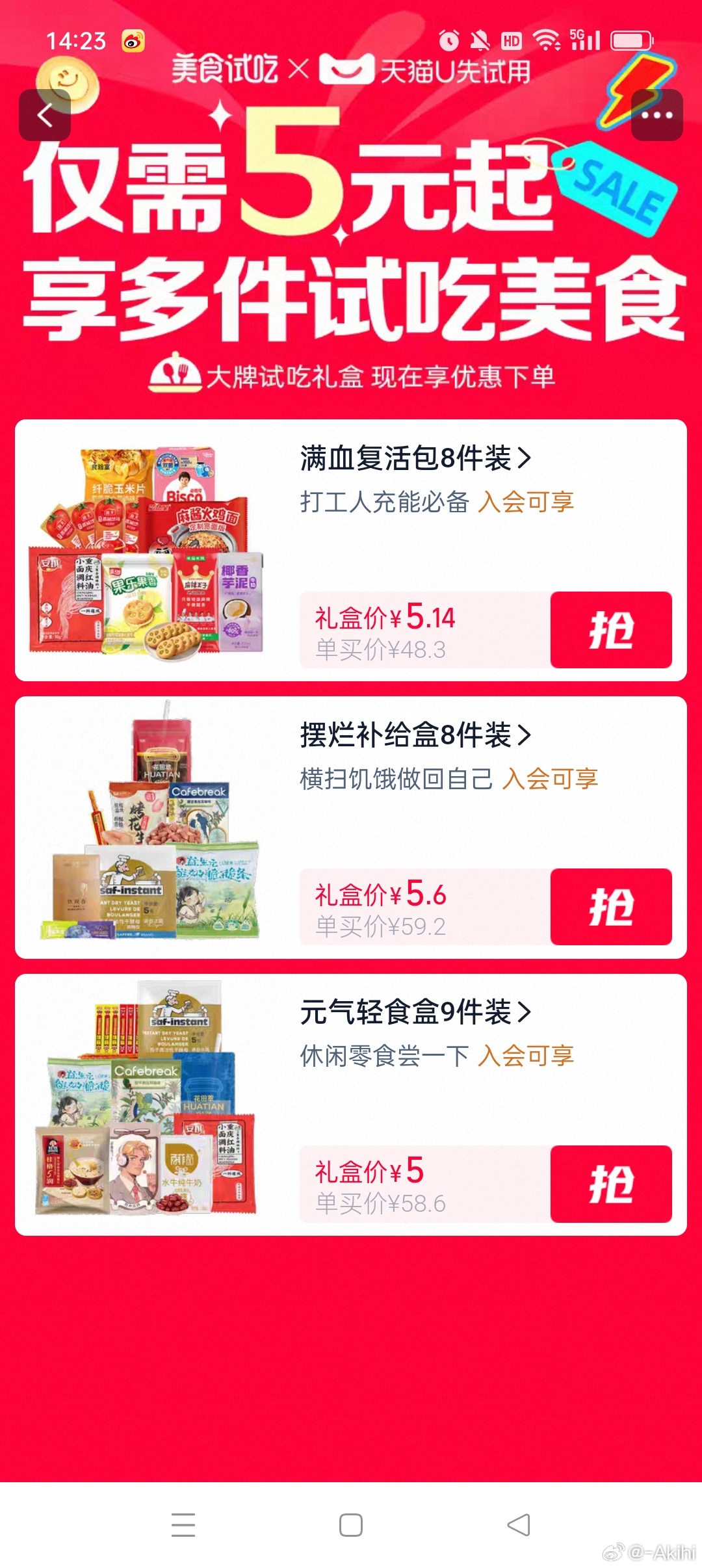
Task: Grab the 元气轻食盒 gift box at ¥5
Action: pyautogui.click(x=610, y=1184)
